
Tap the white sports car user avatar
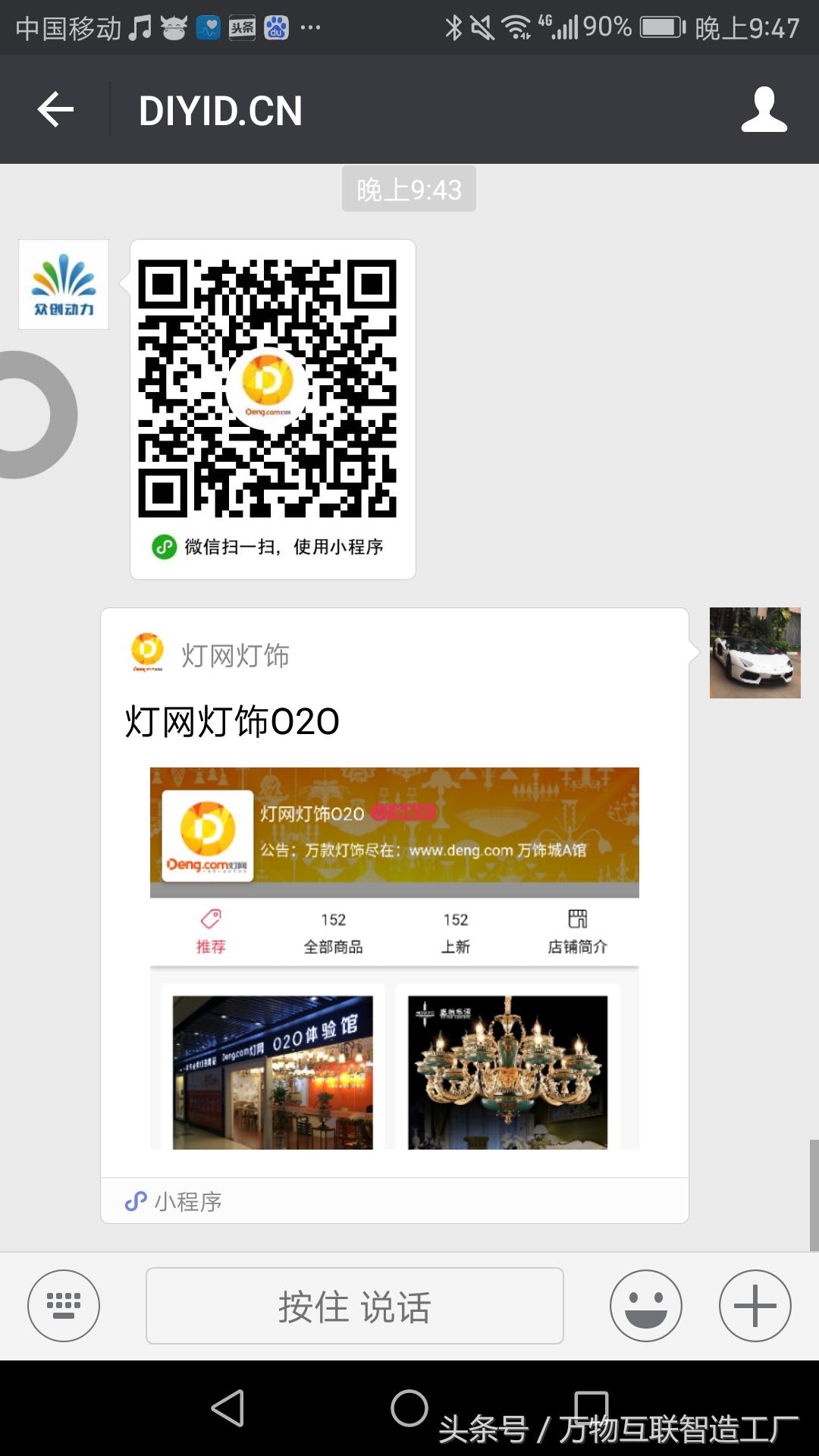pos(755,654)
